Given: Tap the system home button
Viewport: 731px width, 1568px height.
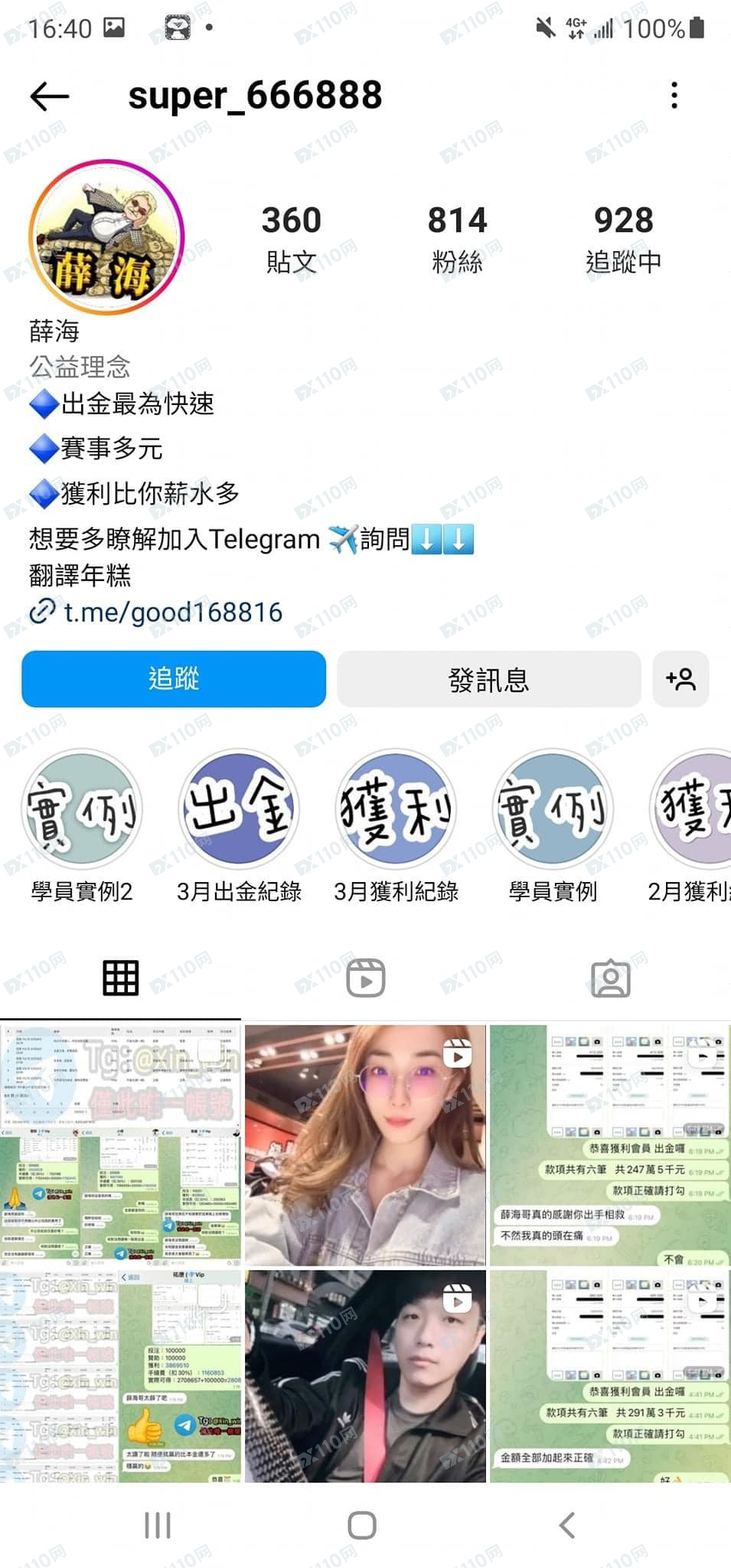Looking at the screenshot, I should point(362,1525).
